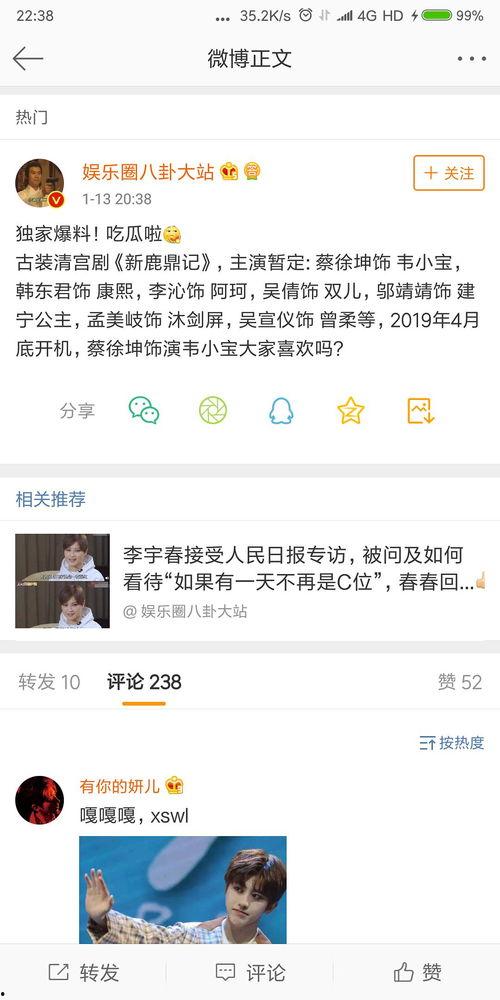
Task: Open commenter 有你的妍儿's profile
Action: click(x=40, y=800)
